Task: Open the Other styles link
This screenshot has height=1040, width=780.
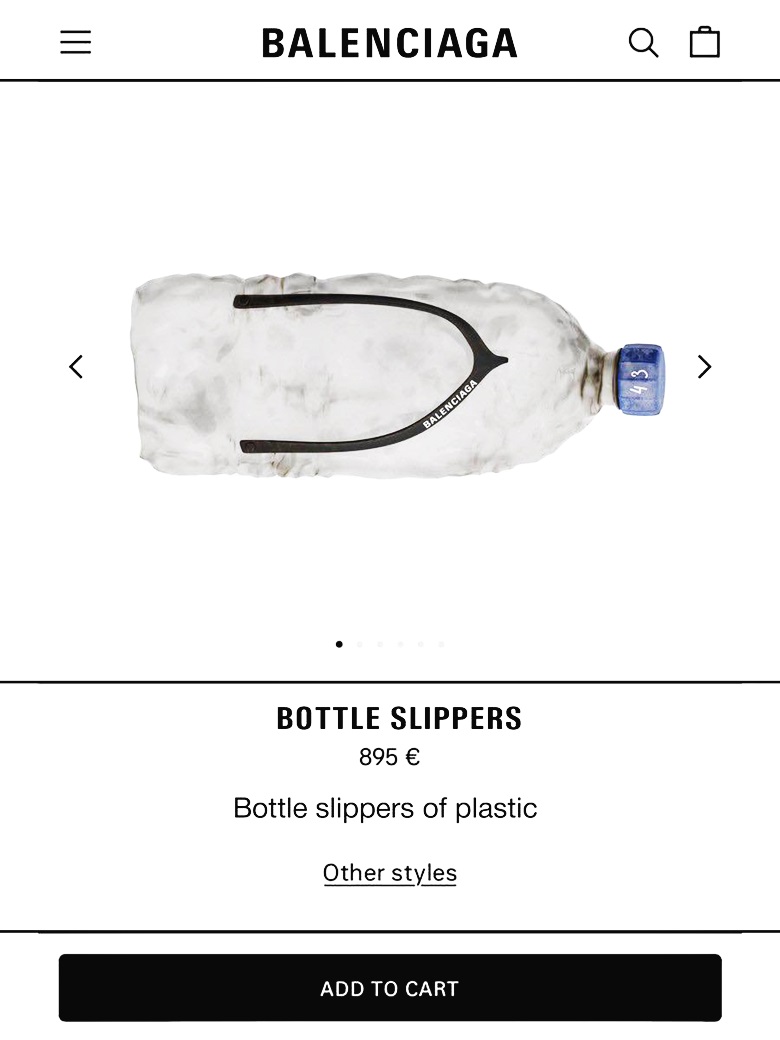Action: pos(390,873)
